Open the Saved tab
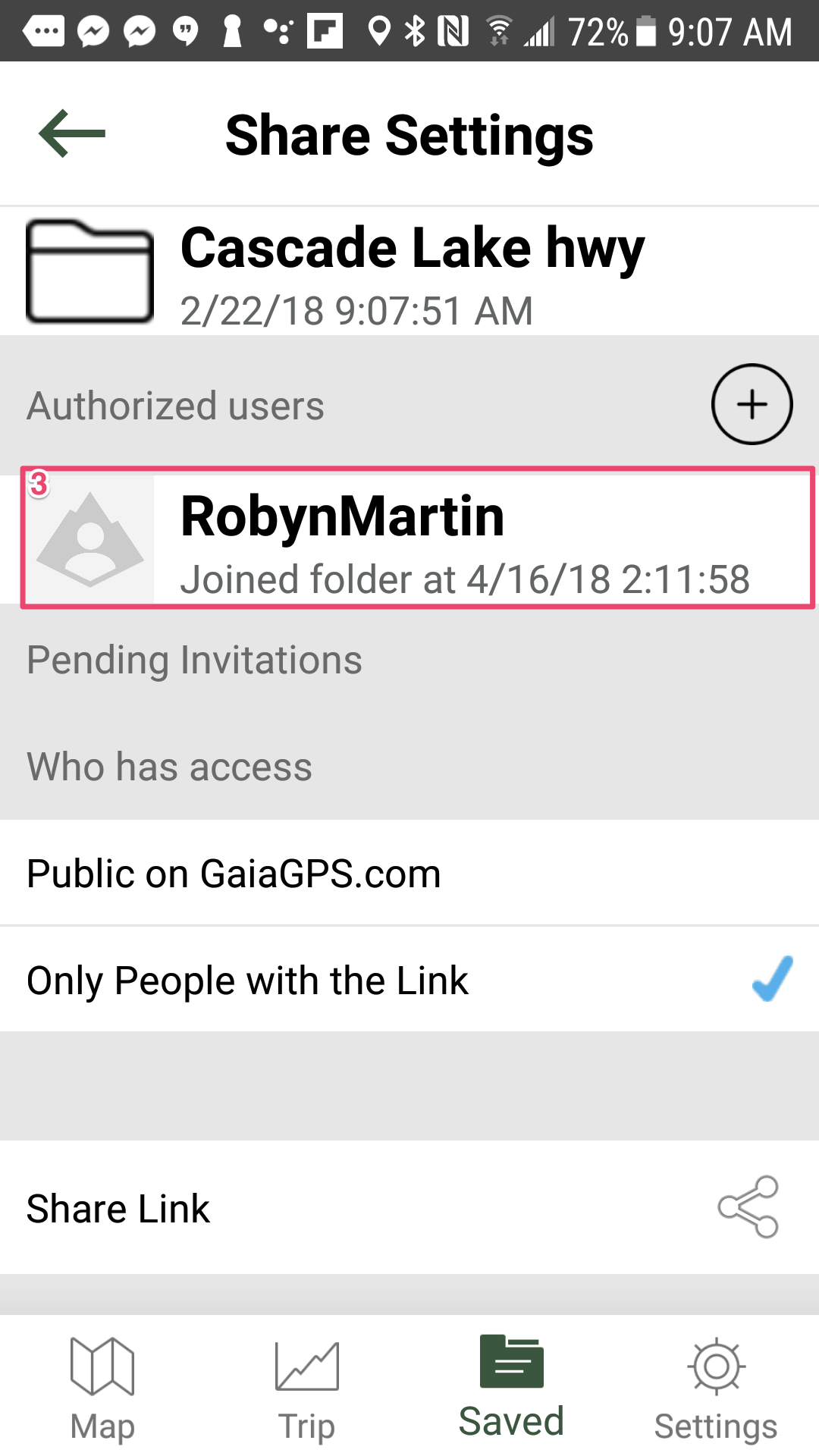 (x=512, y=1388)
